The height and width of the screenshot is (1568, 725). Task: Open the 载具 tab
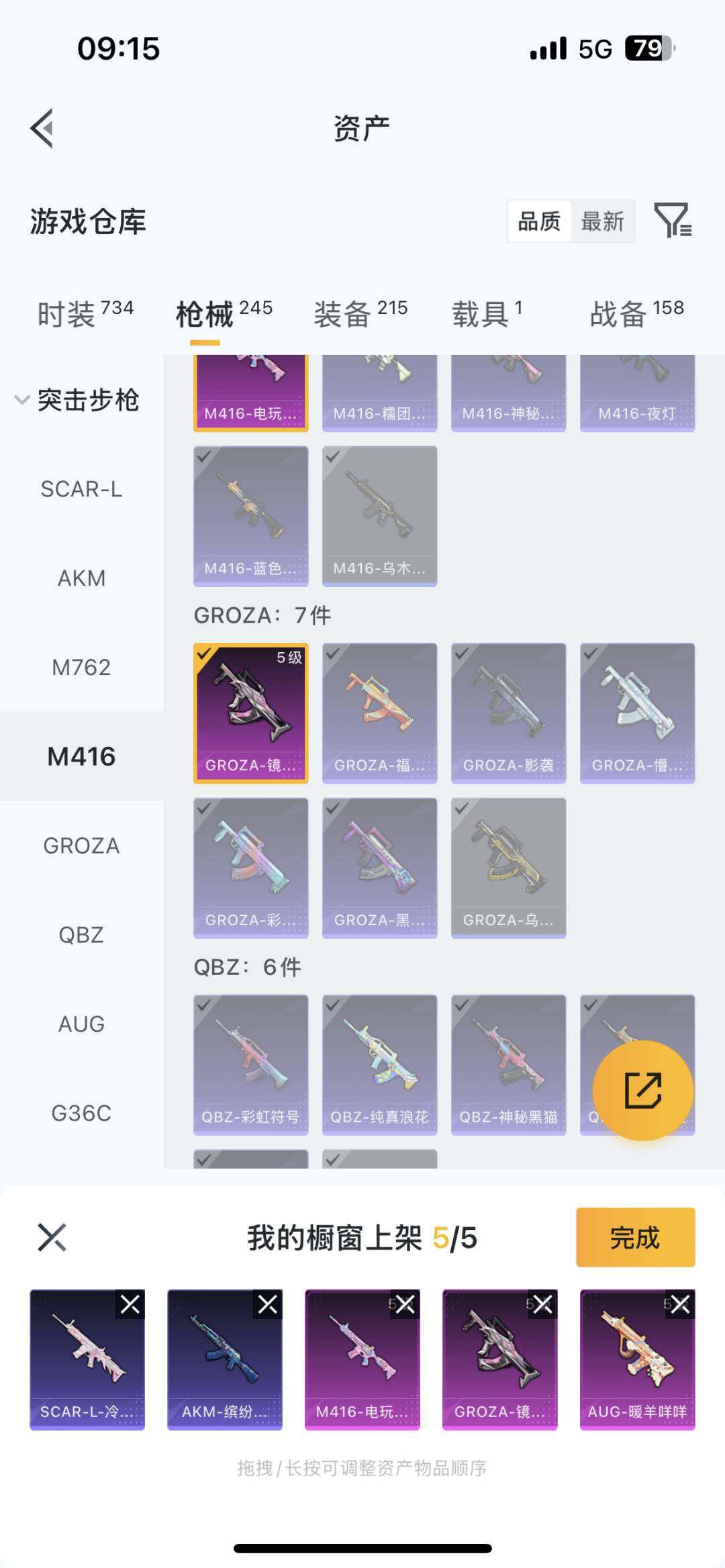pyautogui.click(x=487, y=314)
